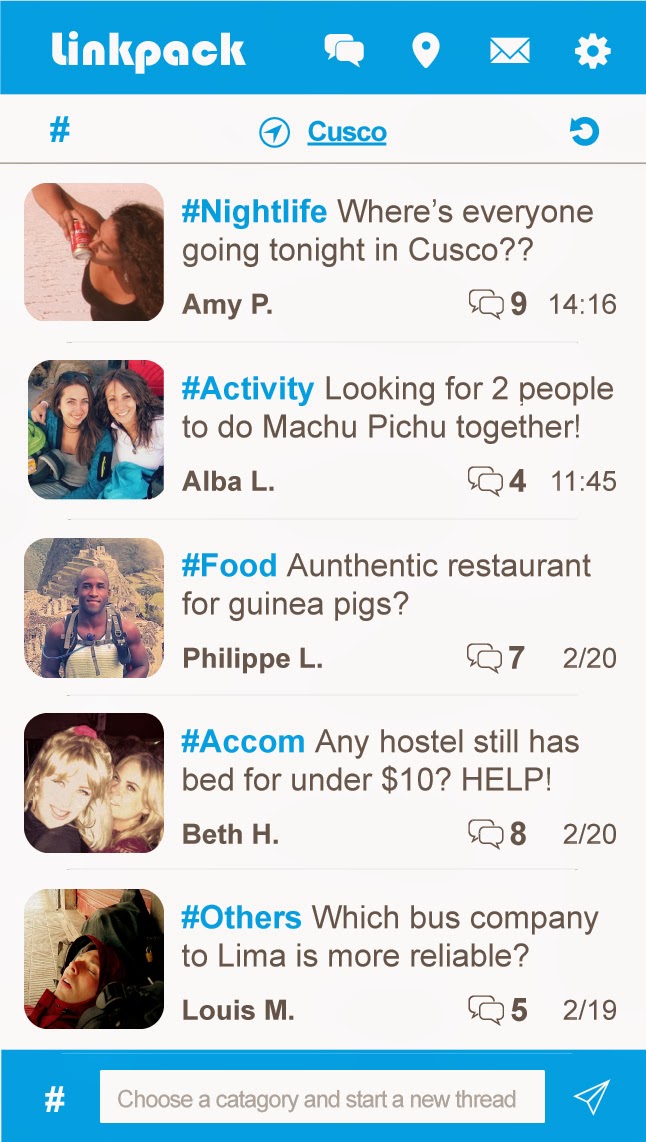Viewport: 646px width, 1142px height.
Task: Focus the new thread text field
Action: pyautogui.click(x=322, y=1099)
